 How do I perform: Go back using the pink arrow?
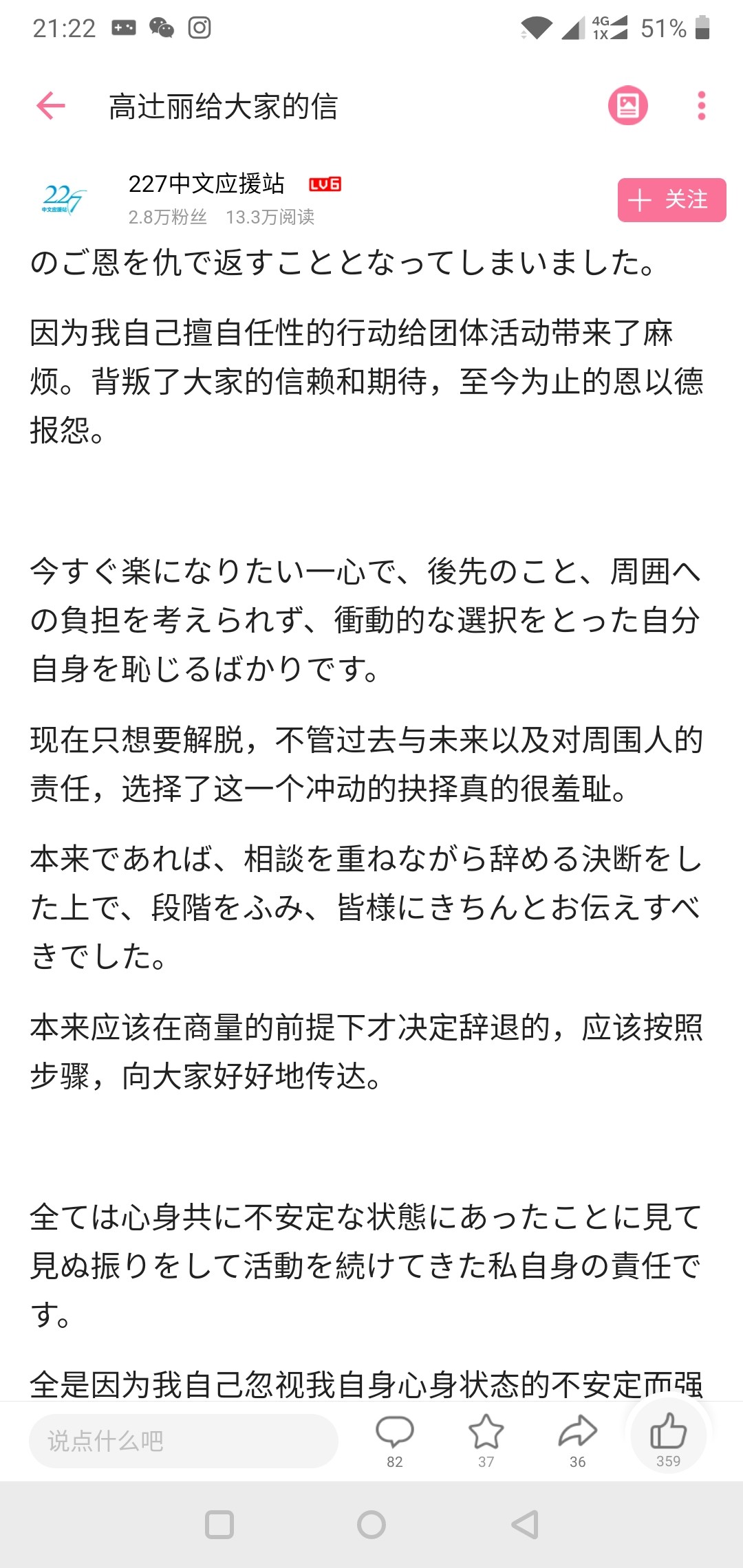(51, 106)
